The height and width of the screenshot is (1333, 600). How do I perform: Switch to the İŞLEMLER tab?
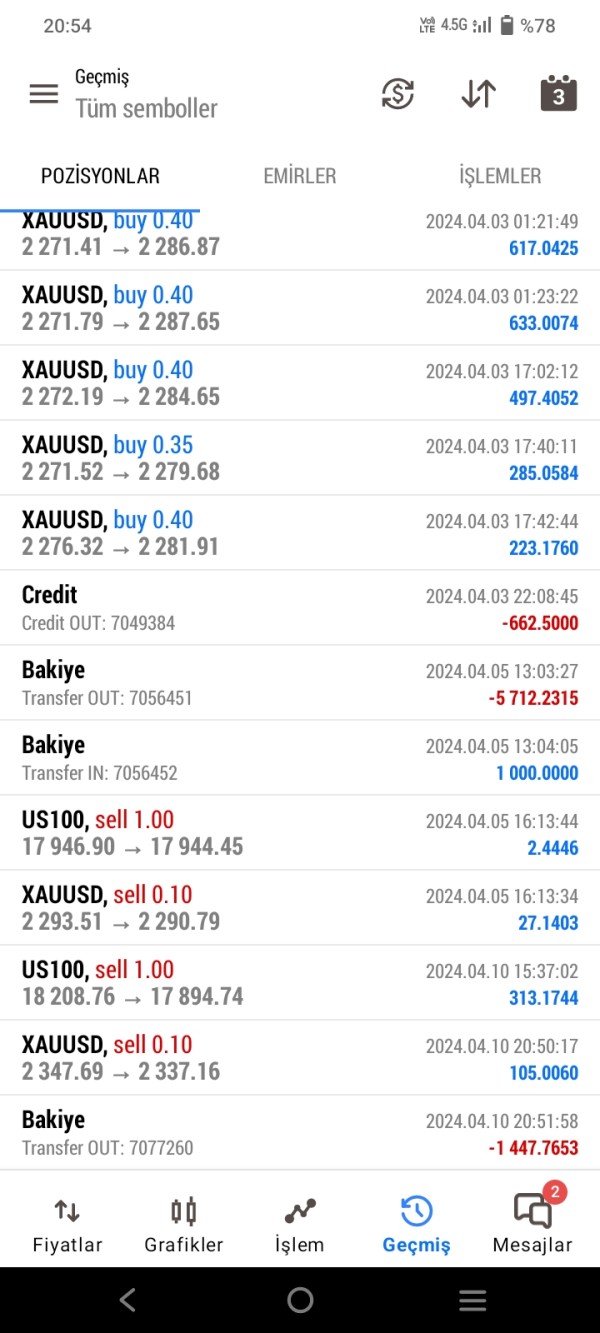500,176
